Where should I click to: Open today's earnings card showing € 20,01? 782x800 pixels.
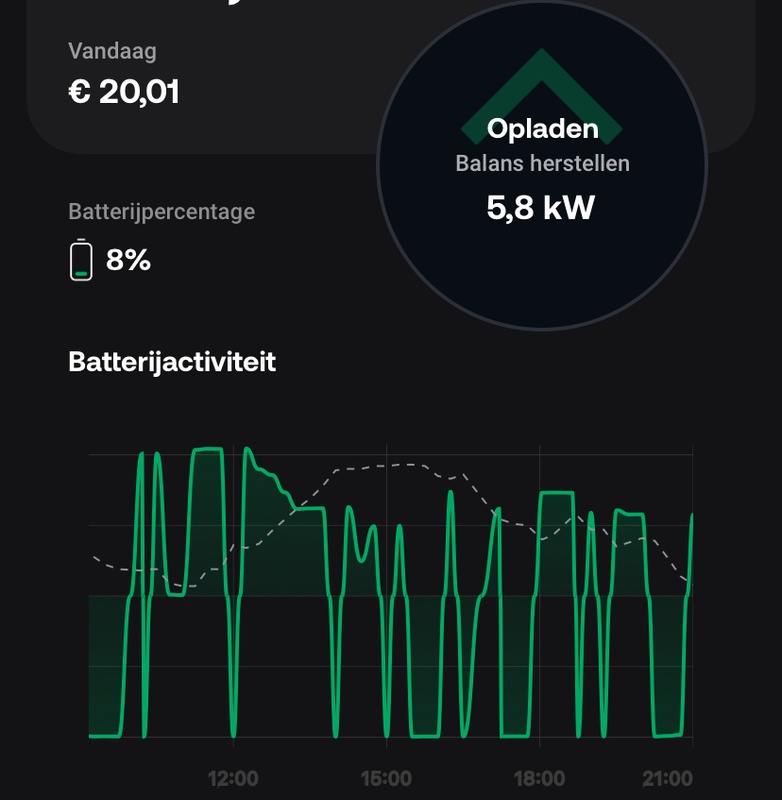(x=200, y=80)
